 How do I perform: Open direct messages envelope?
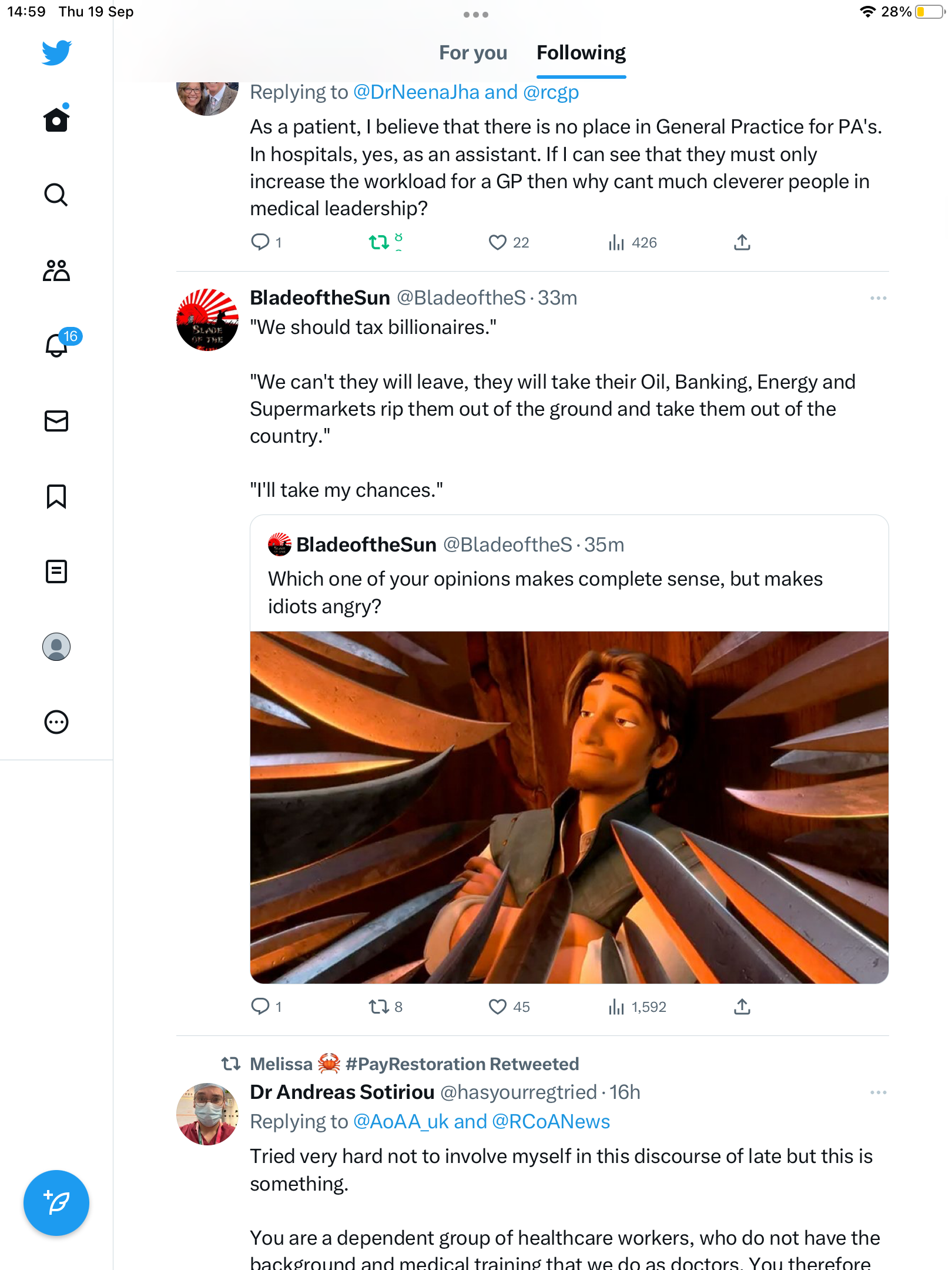tap(56, 421)
